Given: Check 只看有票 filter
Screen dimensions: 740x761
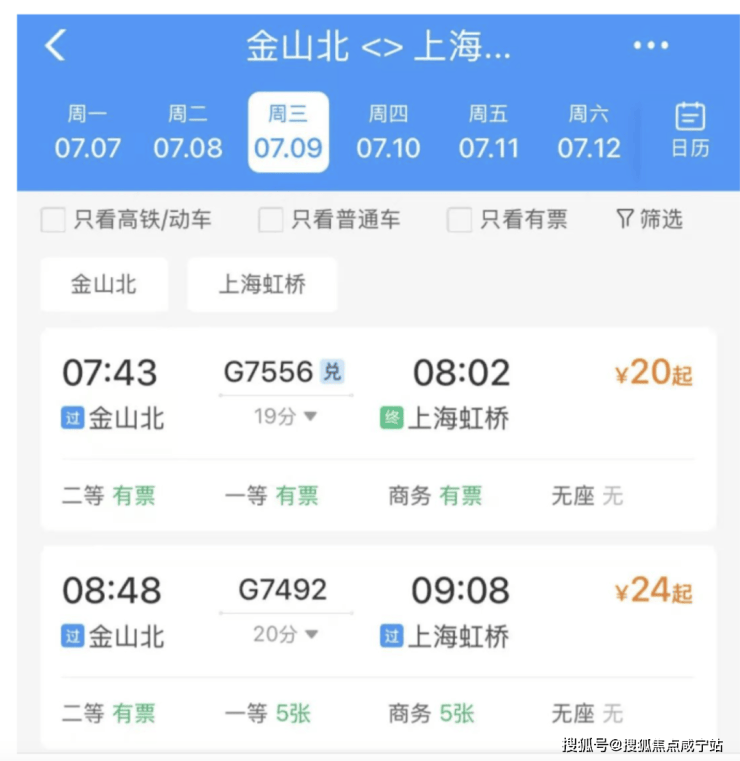Looking at the screenshot, I should [x=459, y=220].
